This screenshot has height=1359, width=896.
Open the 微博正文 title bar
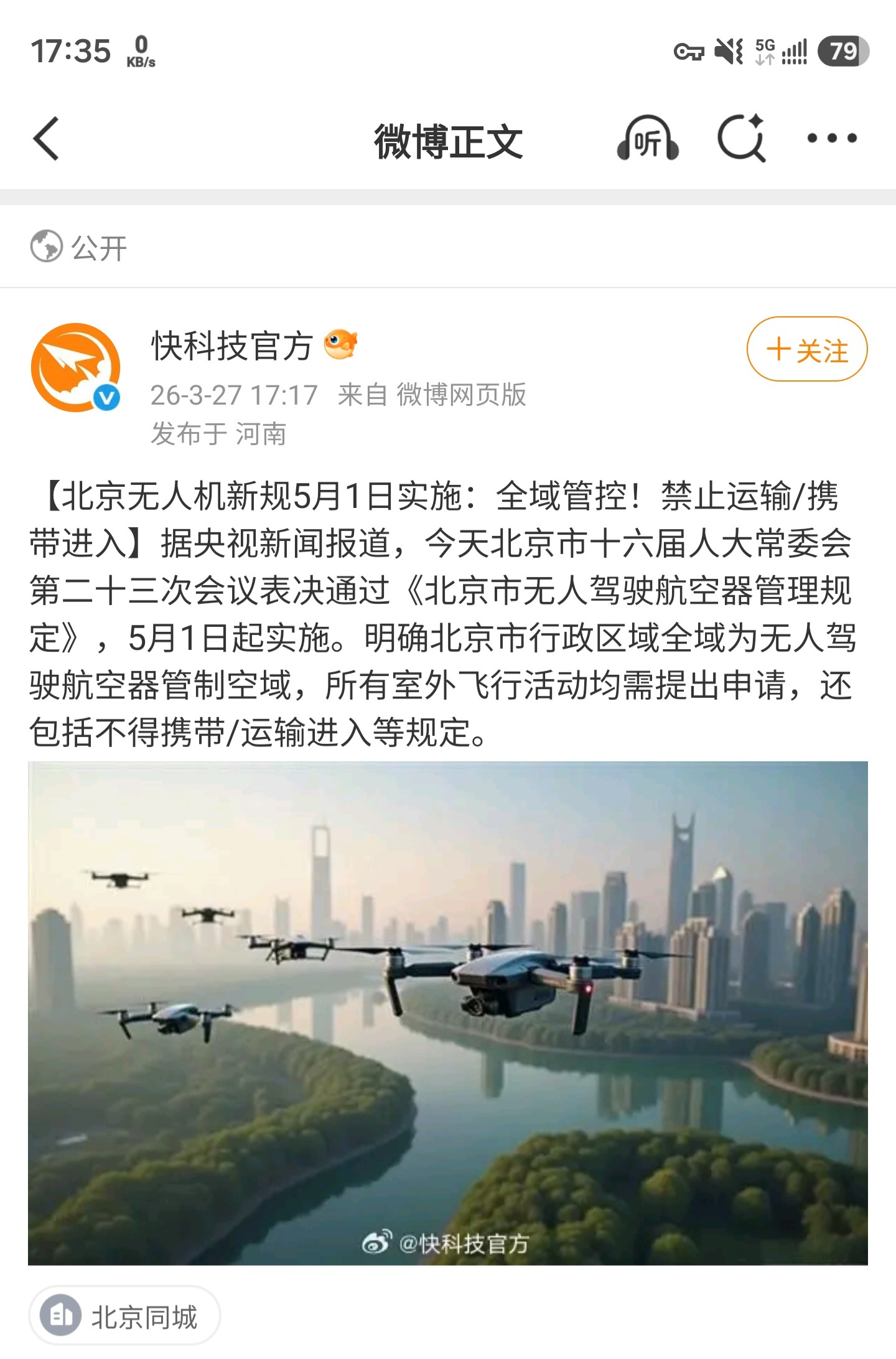(x=448, y=140)
